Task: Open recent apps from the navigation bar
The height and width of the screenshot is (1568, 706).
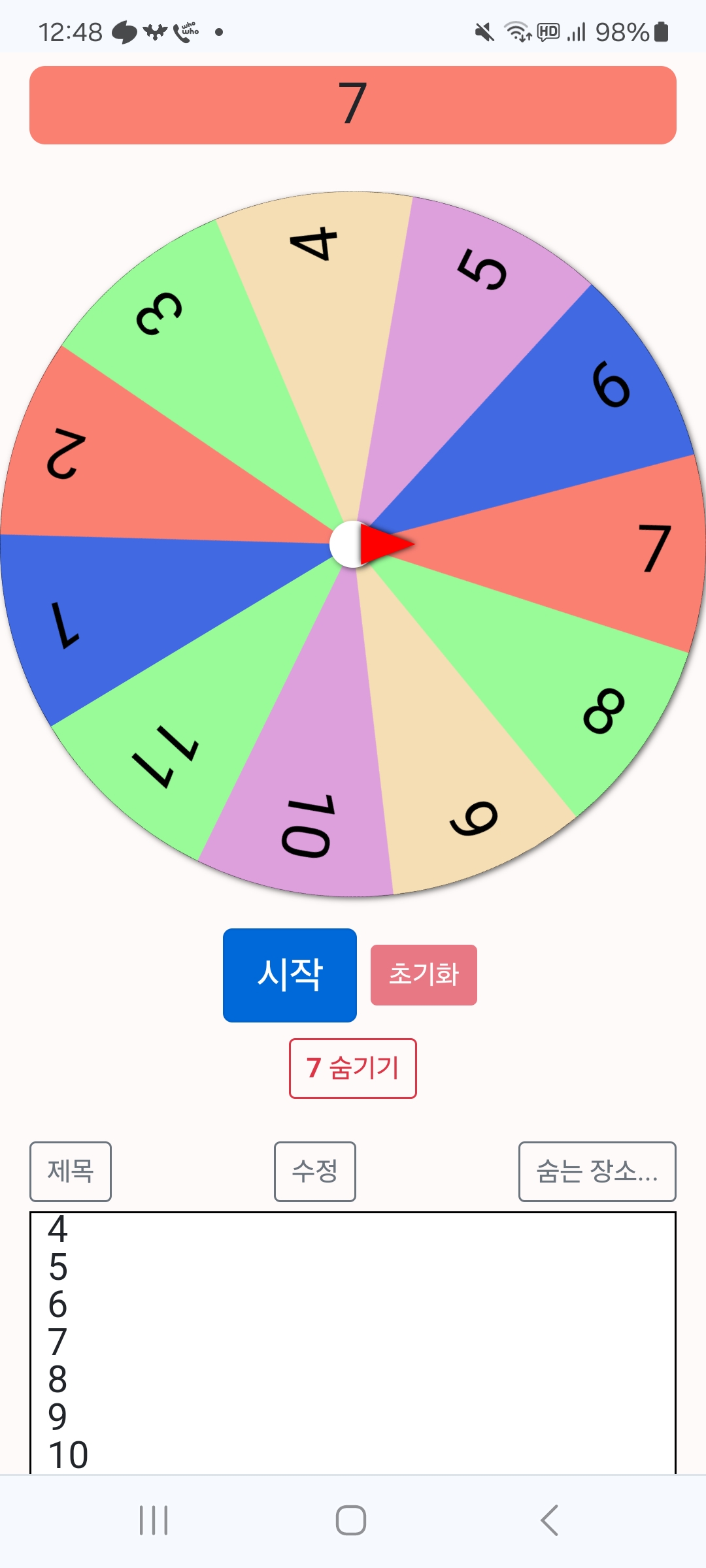Action: pos(154,1520)
